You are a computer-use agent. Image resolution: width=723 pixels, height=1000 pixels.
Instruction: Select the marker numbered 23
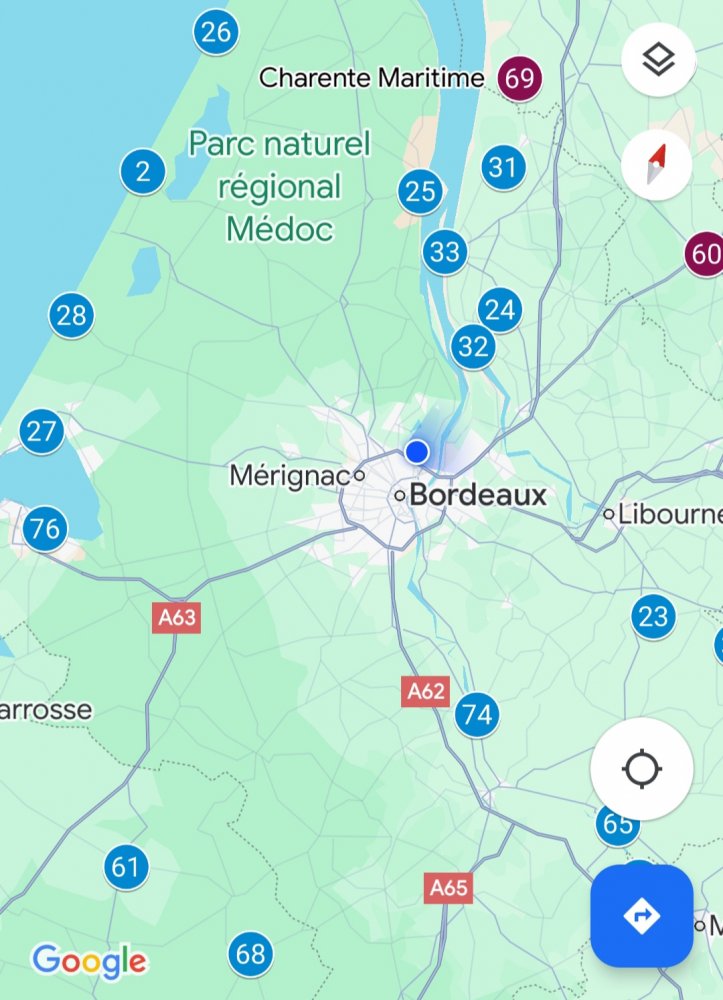pos(653,616)
